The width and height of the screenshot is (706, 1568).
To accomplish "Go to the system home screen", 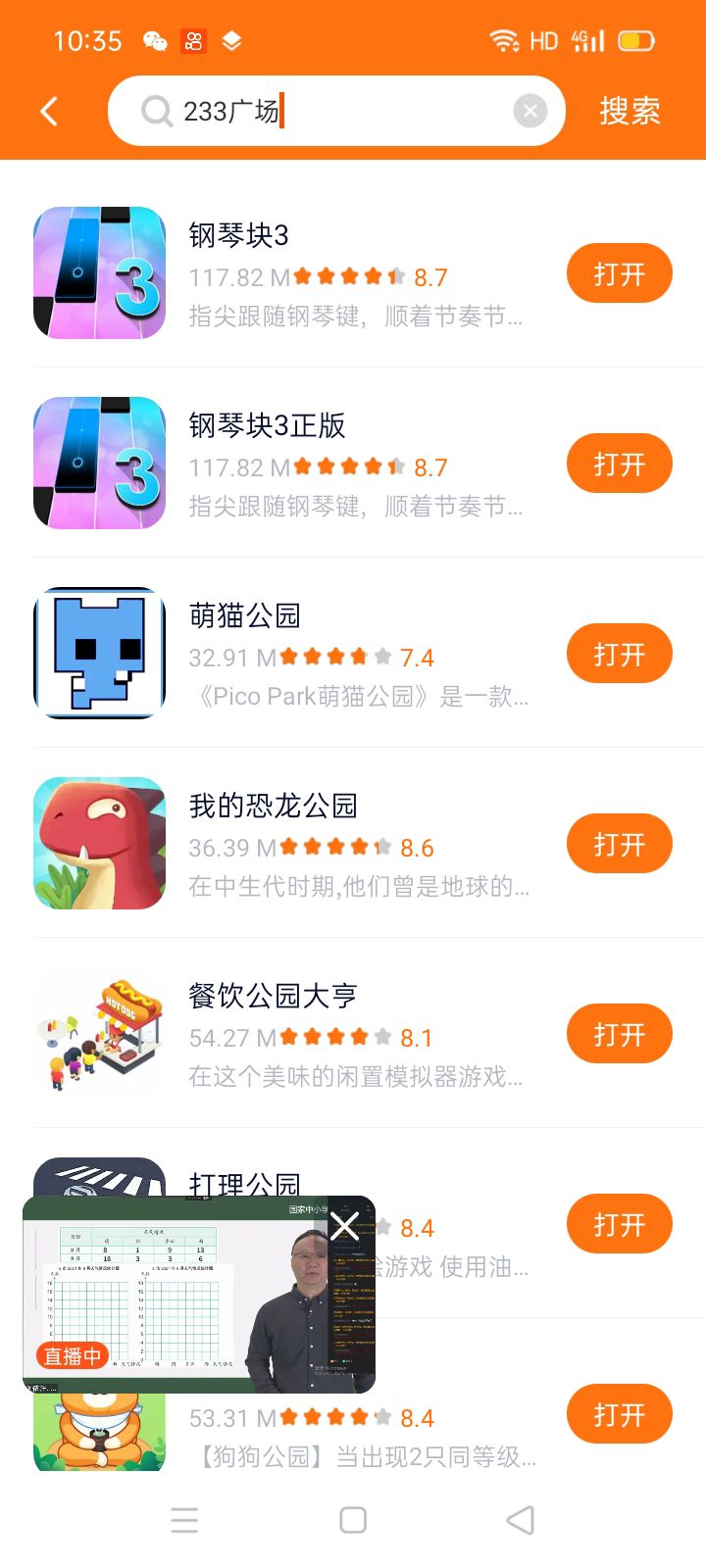I will (x=353, y=1520).
